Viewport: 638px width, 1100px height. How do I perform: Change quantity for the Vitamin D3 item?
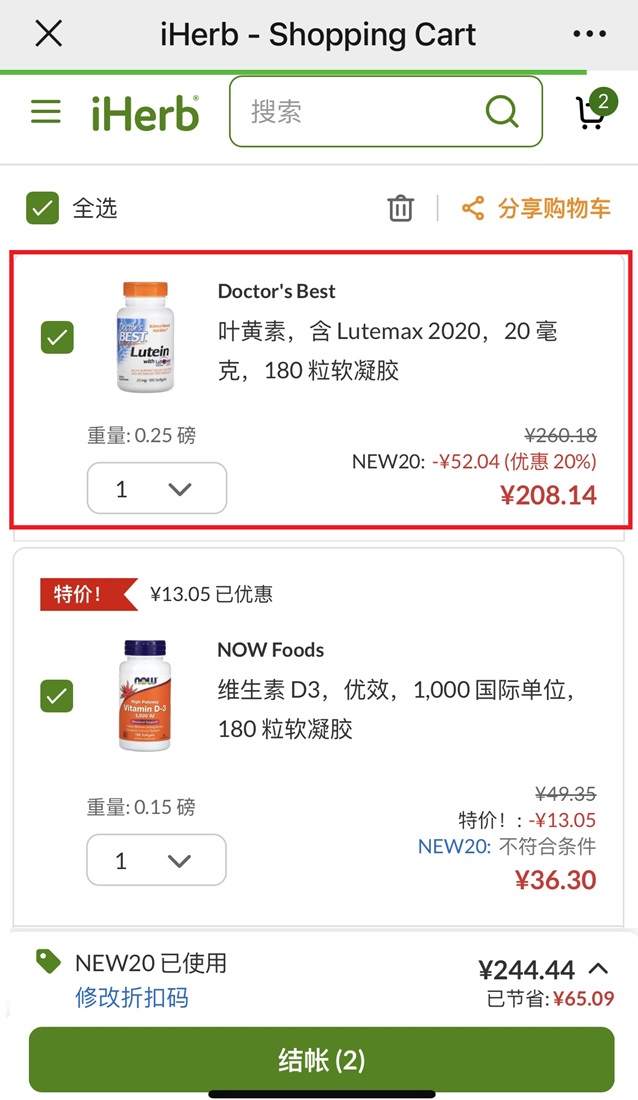pyautogui.click(x=157, y=860)
